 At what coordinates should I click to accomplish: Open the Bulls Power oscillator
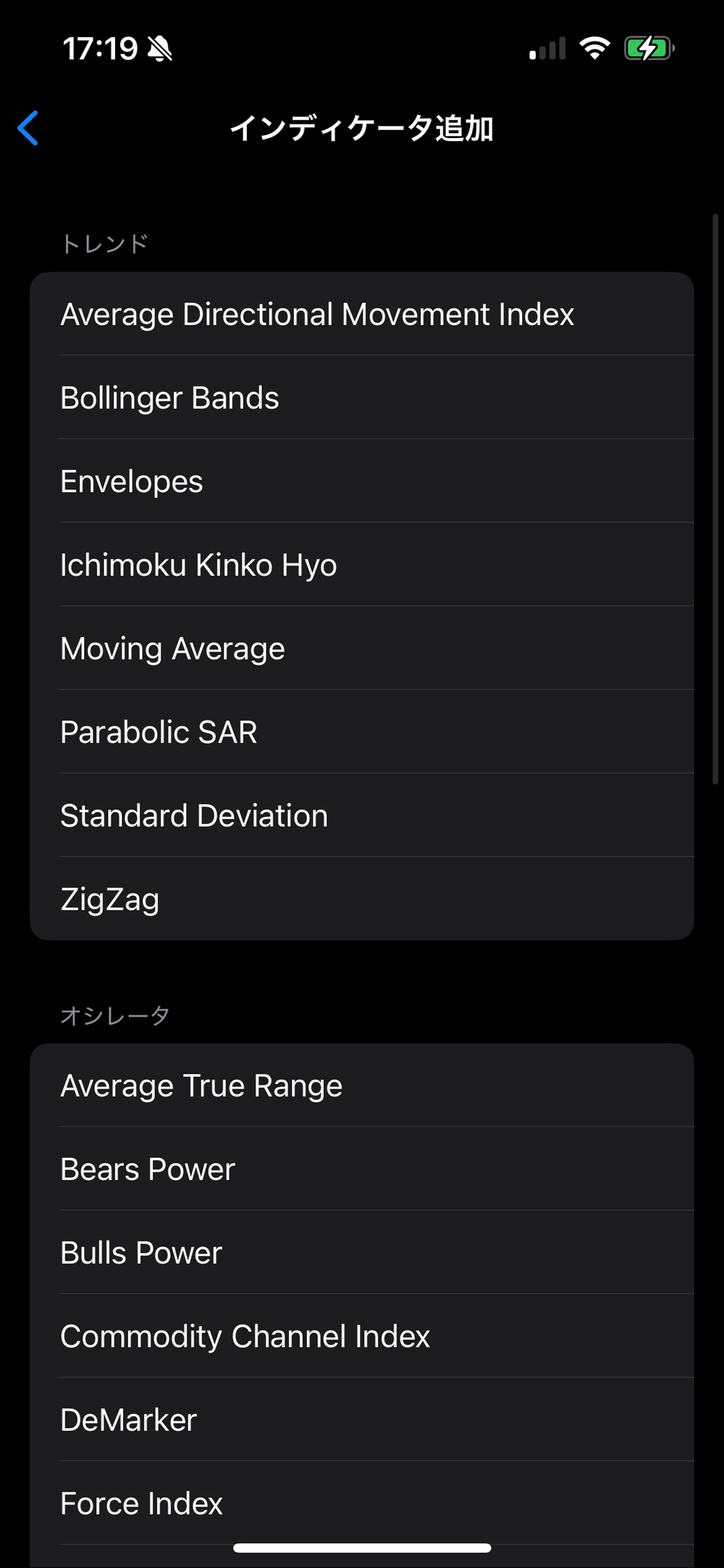(x=361, y=1253)
